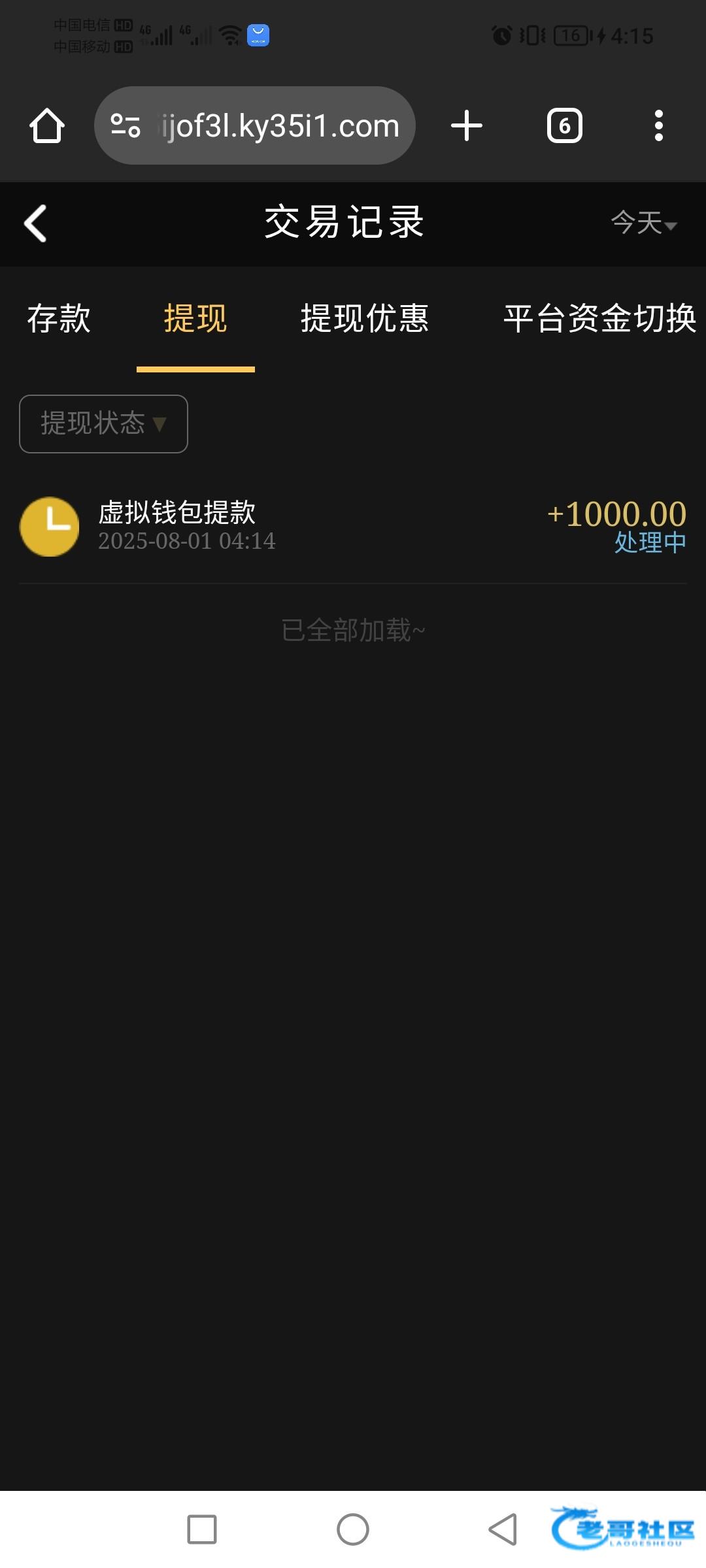The width and height of the screenshot is (706, 1568).
Task: Open a new browser tab
Action: click(467, 125)
